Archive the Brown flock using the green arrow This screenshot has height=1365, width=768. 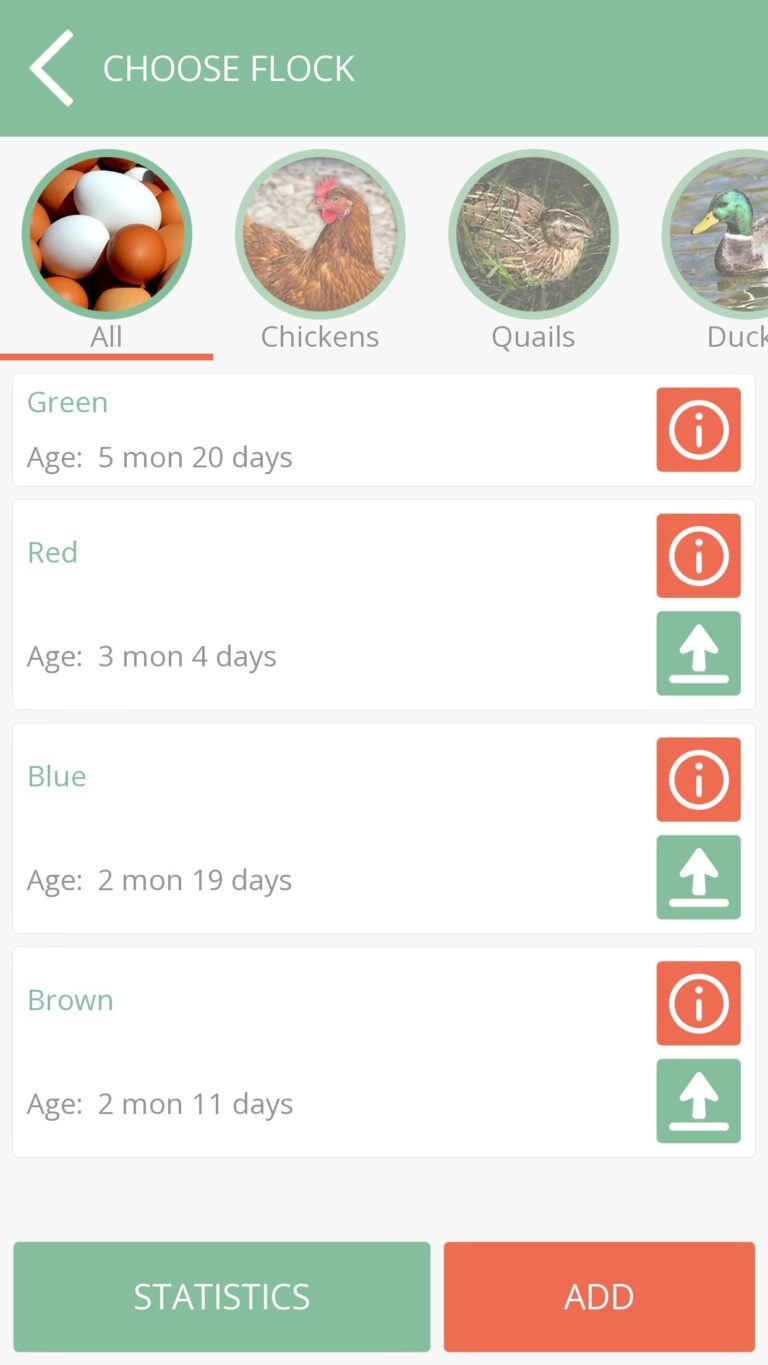click(698, 1100)
